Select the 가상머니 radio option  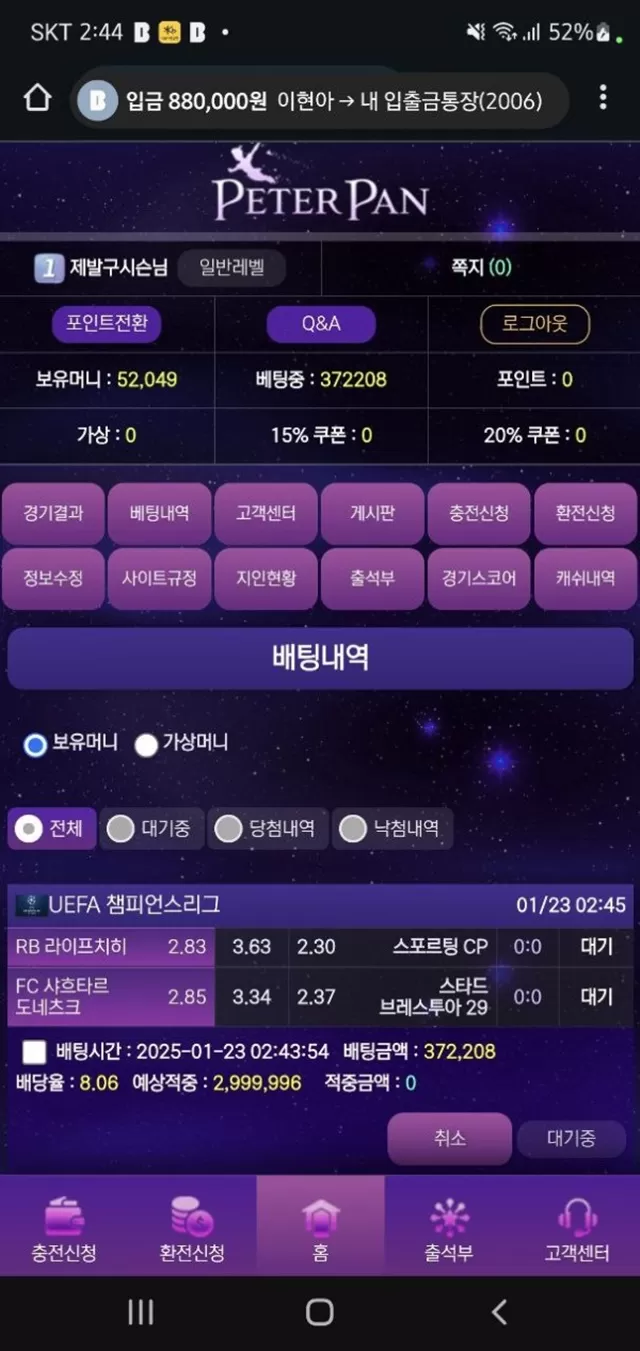pyautogui.click(x=147, y=744)
